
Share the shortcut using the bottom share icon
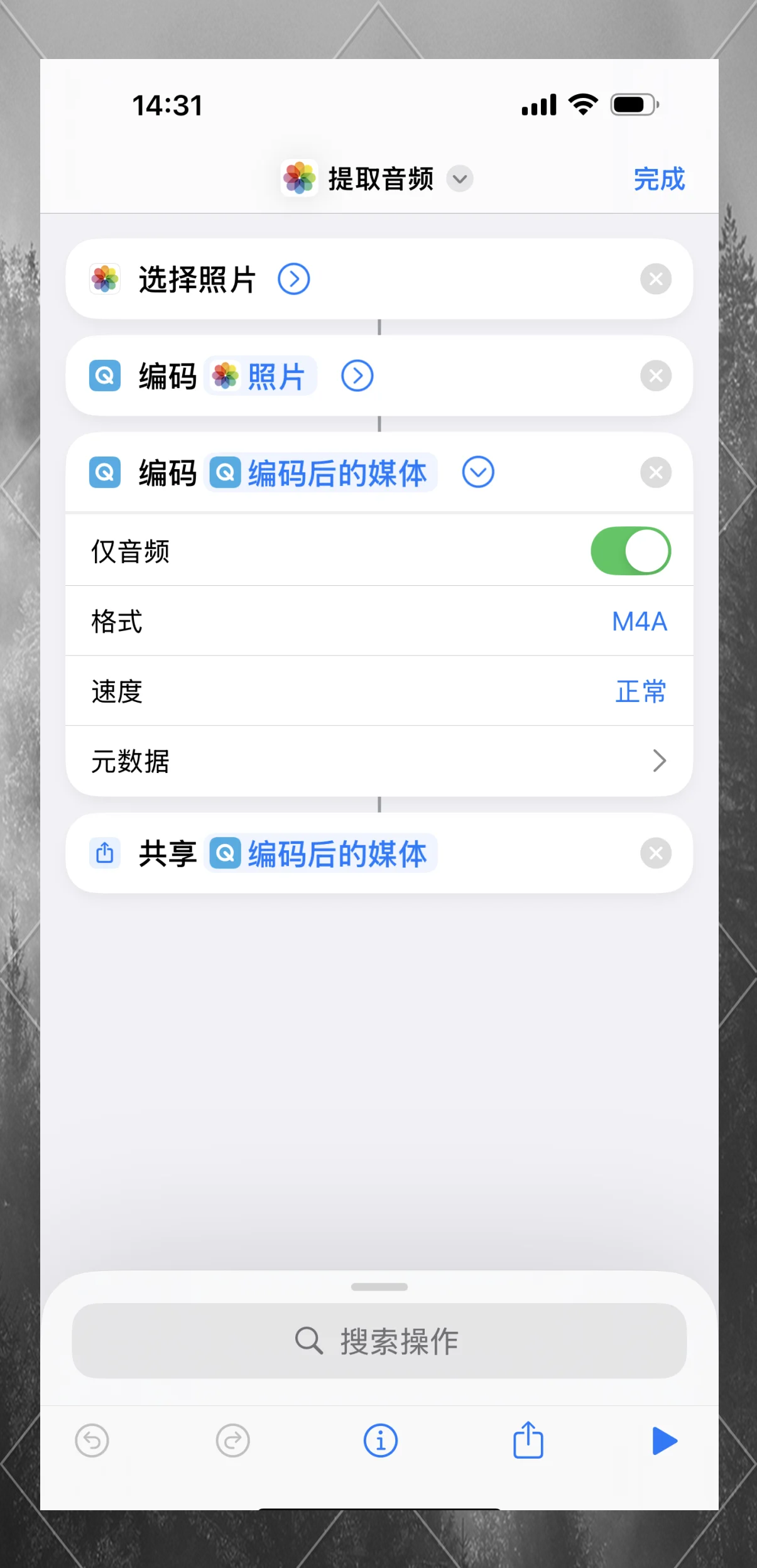[528, 1441]
